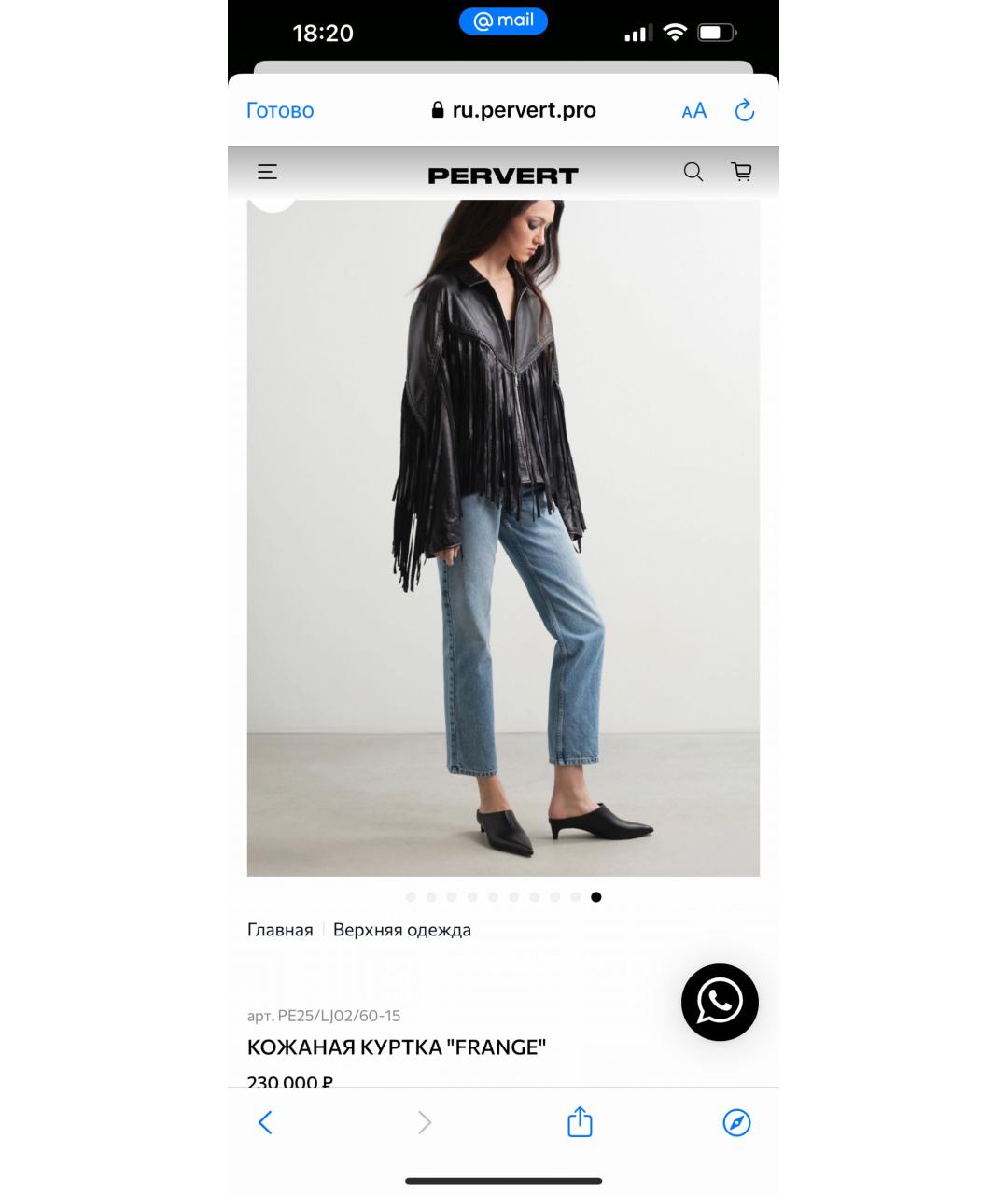1008x1195 pixels.
Task: Open the product photo of fringe jacket
Action: click(503, 537)
